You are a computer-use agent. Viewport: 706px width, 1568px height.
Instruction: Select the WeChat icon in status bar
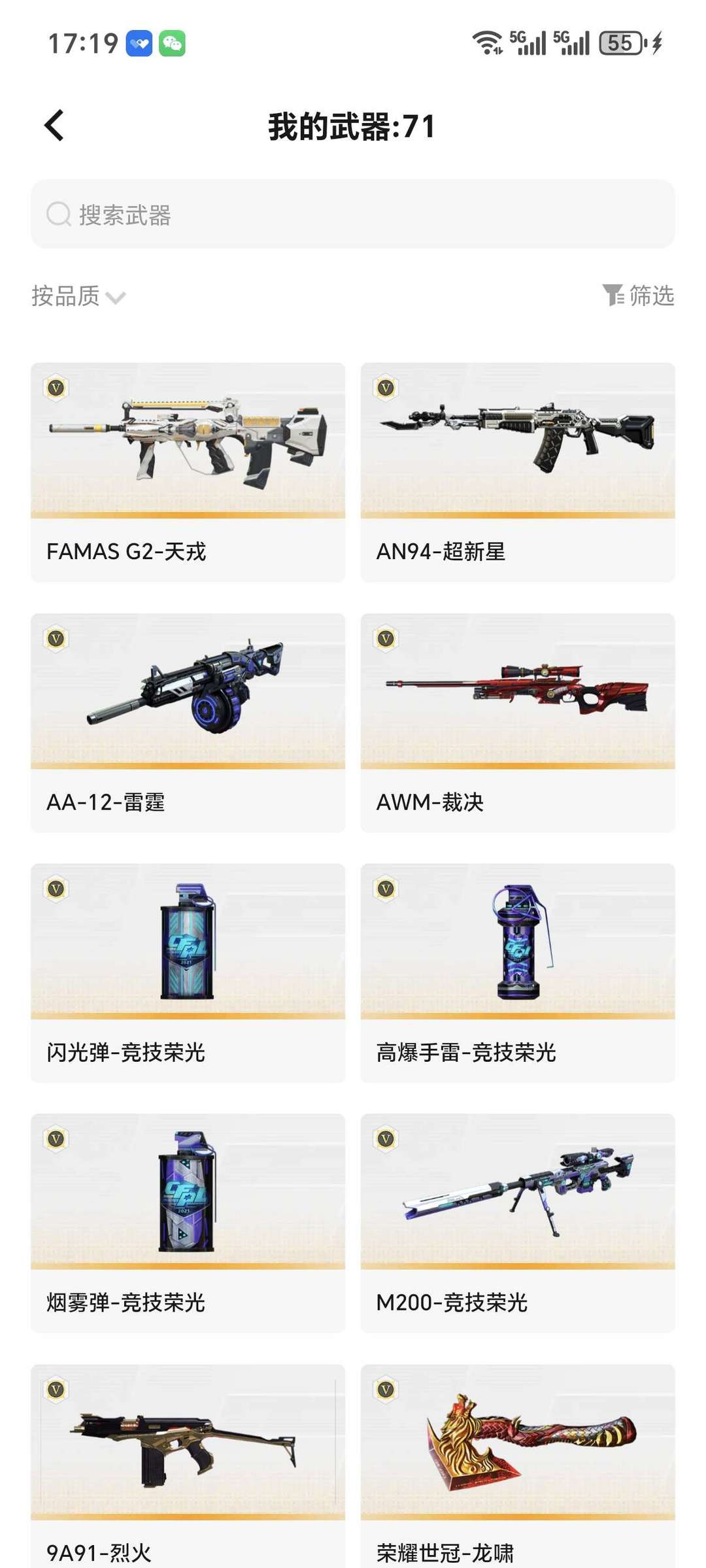171,43
